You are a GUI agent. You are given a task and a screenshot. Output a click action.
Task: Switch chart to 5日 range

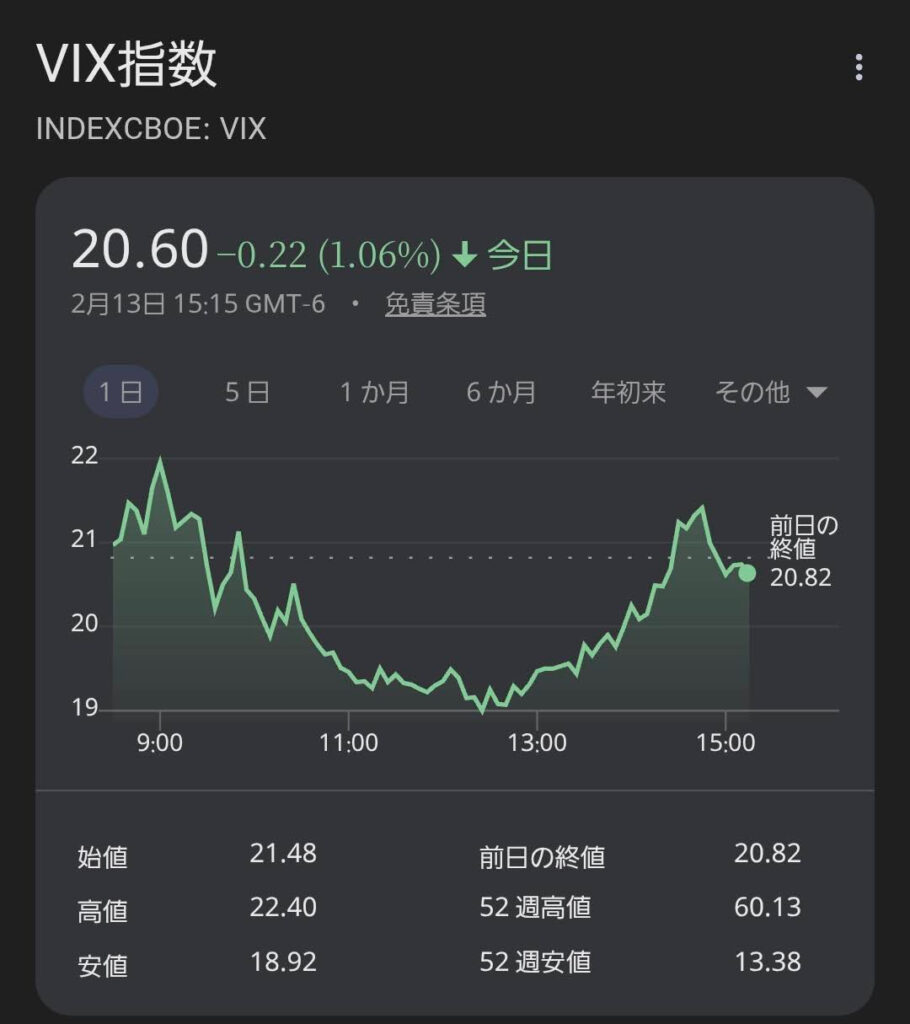(246, 392)
